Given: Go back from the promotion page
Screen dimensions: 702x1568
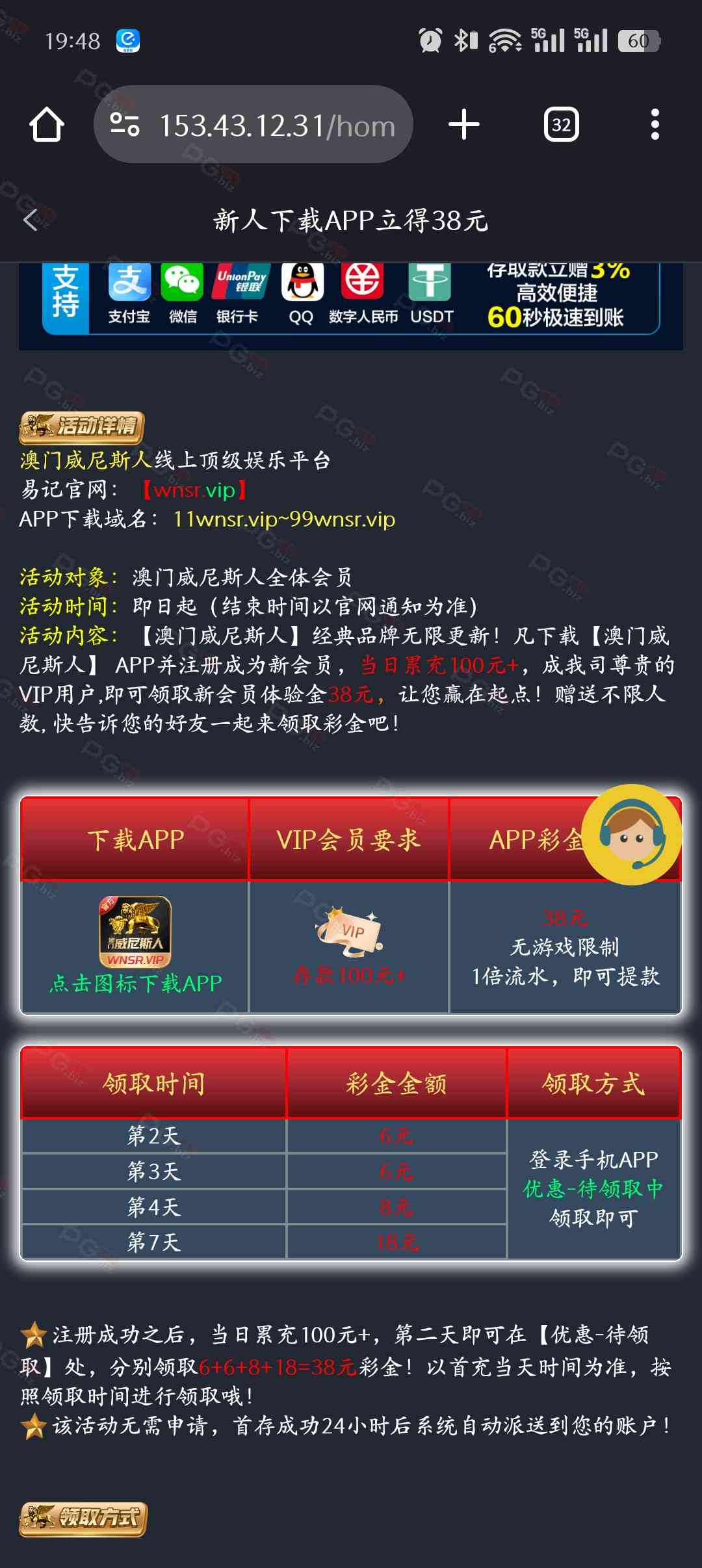Looking at the screenshot, I should coord(31,220).
